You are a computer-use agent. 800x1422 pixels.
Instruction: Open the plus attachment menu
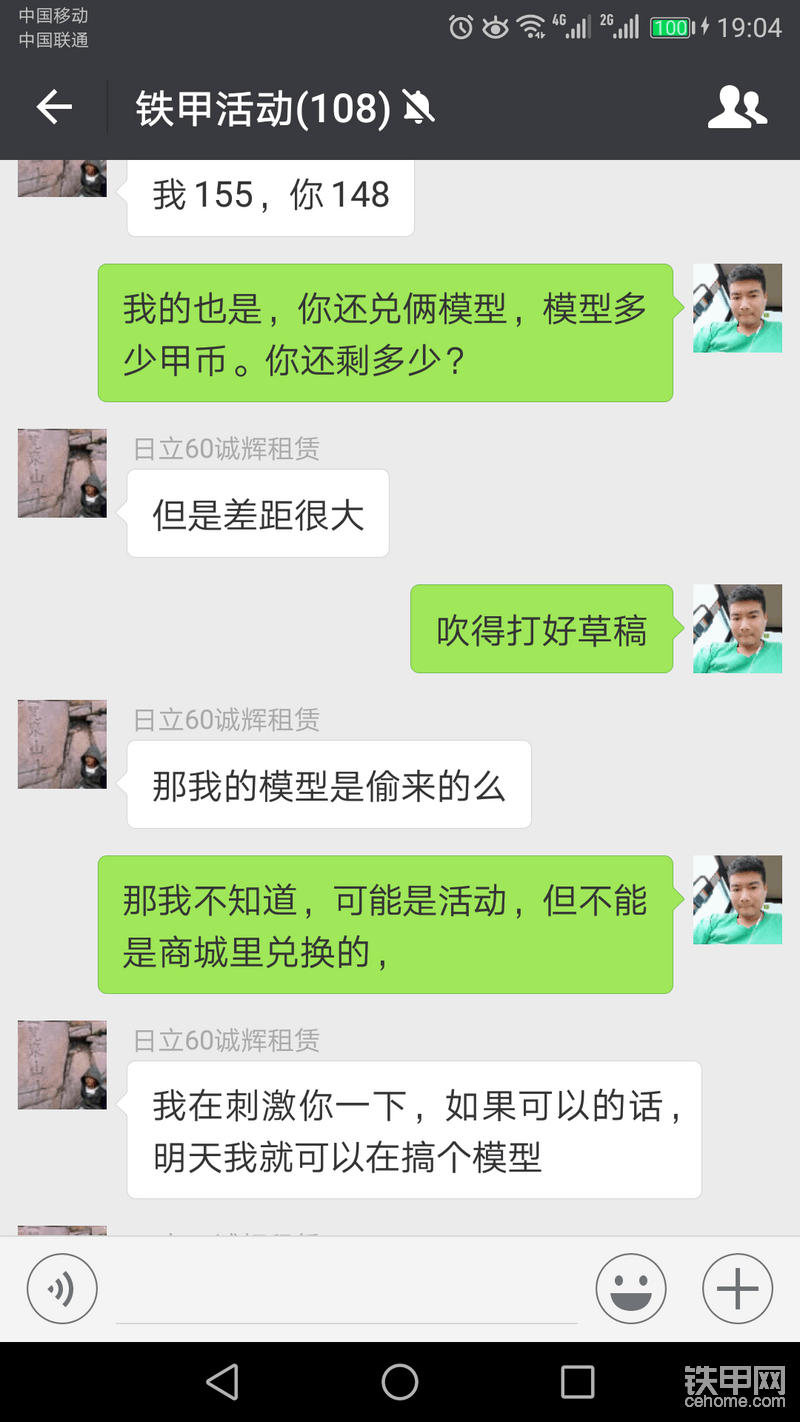click(737, 1289)
